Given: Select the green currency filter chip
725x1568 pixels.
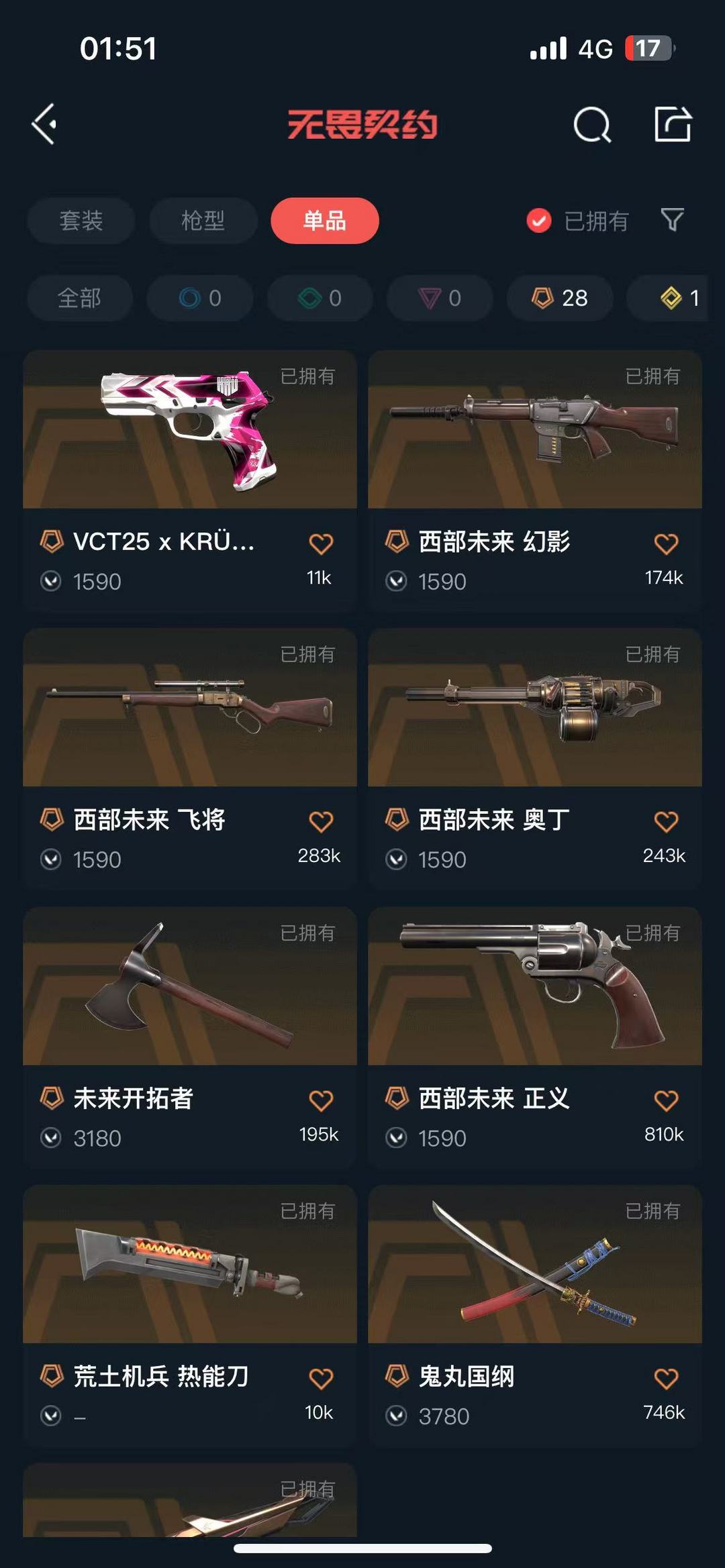Looking at the screenshot, I should pos(319,299).
